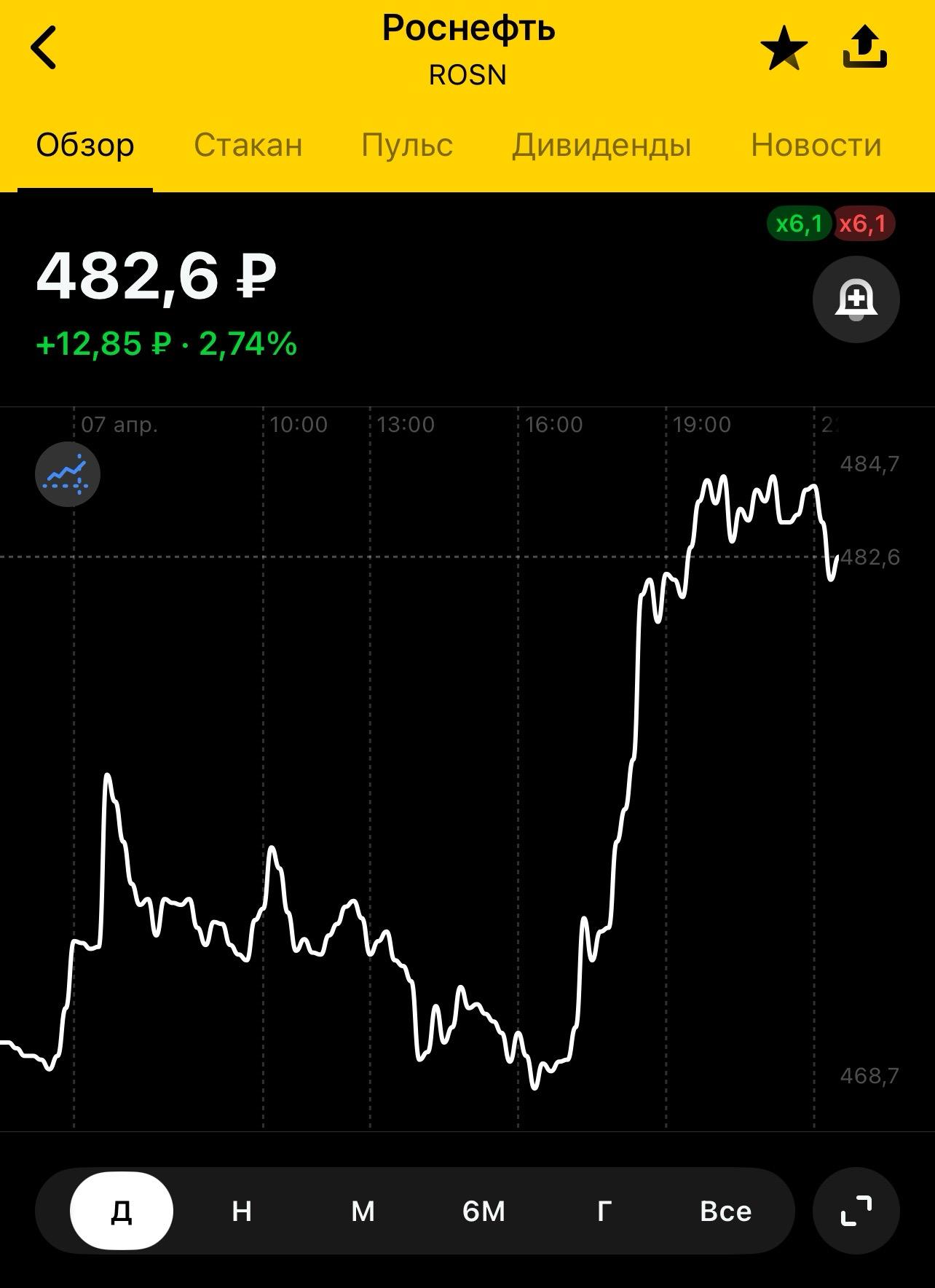
Task: Go back from the Роснефть page
Action: [44, 48]
